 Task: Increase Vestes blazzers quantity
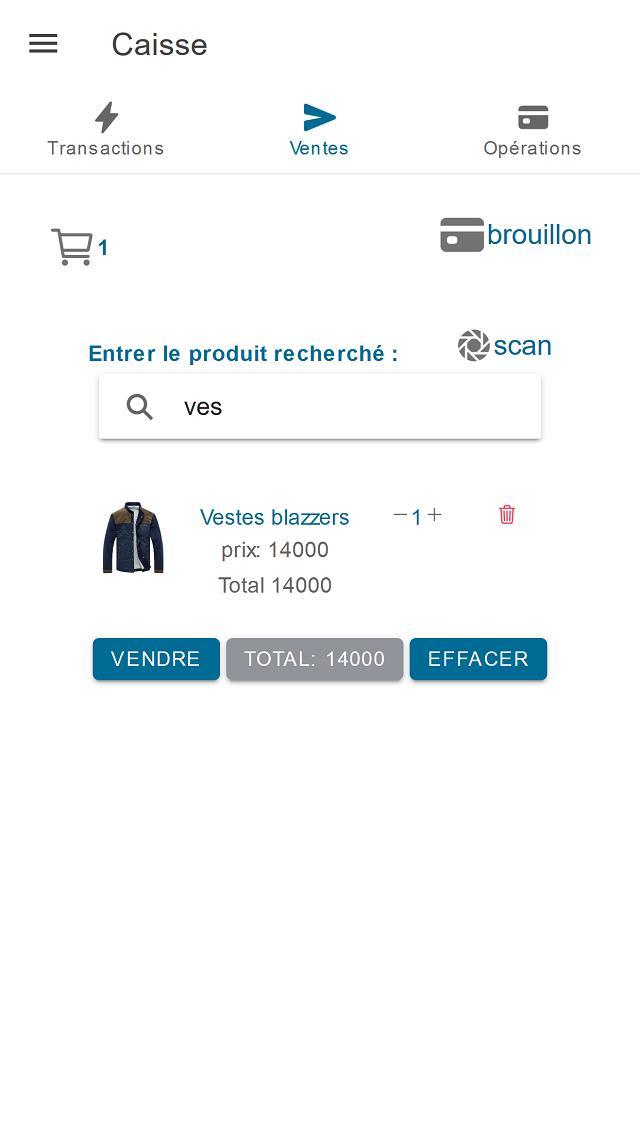435,515
